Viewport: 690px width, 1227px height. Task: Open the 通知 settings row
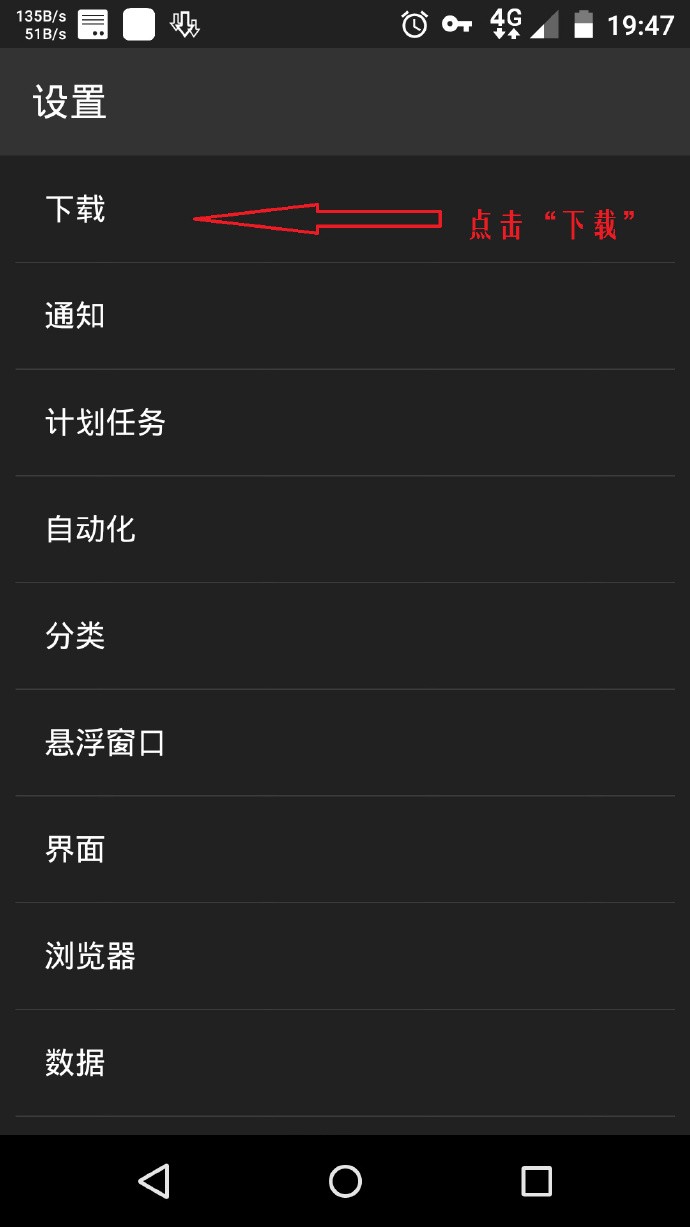[76, 316]
